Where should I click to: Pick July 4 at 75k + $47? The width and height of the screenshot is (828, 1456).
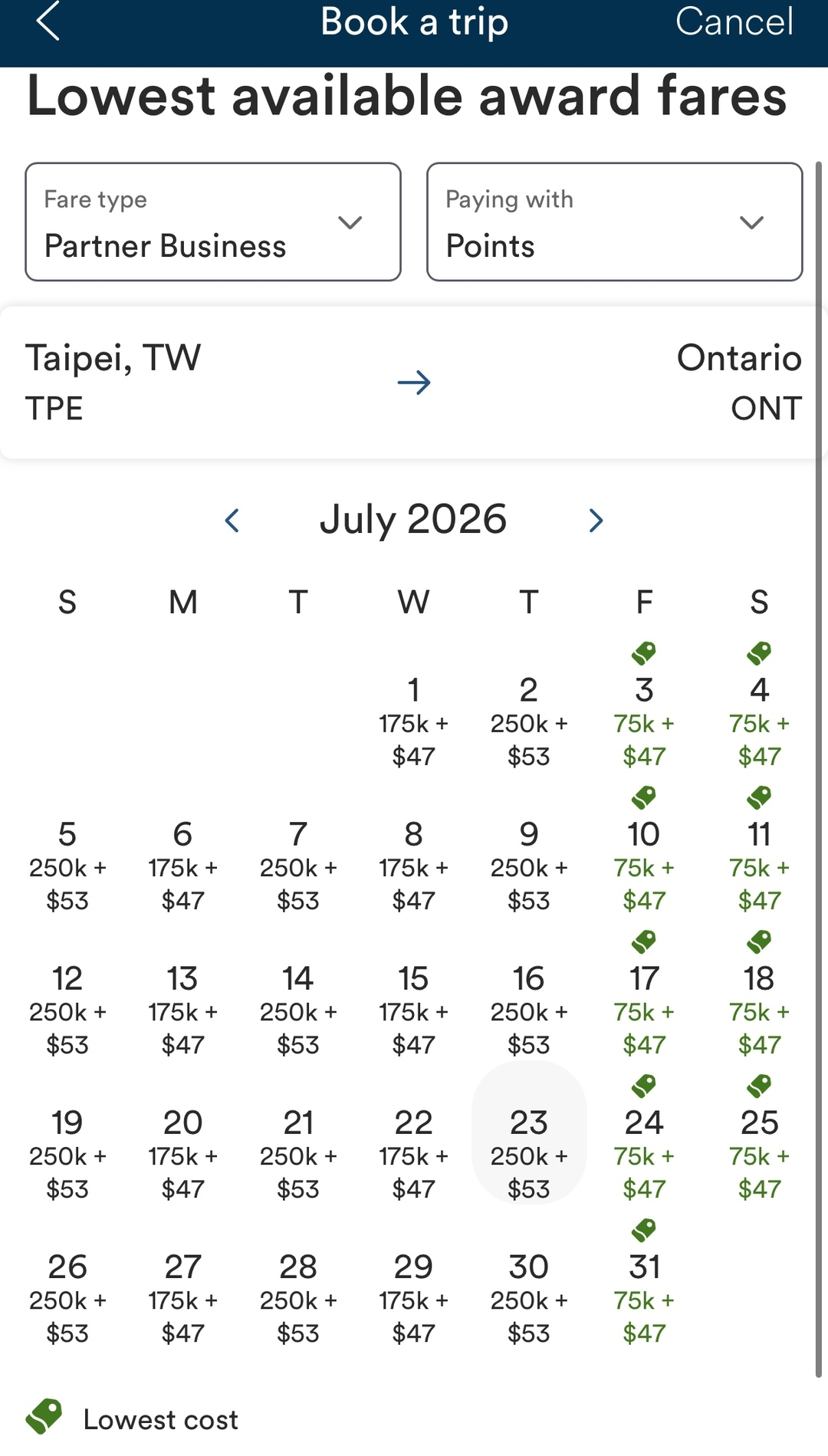point(759,721)
